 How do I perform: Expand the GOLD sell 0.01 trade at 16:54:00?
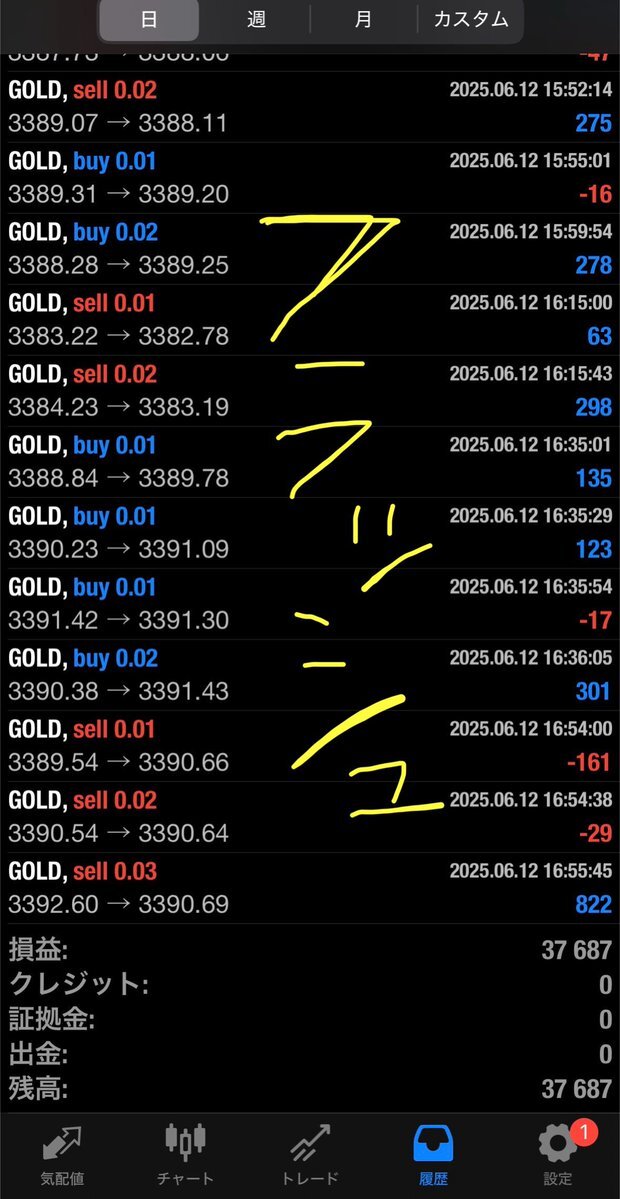[x=310, y=746]
